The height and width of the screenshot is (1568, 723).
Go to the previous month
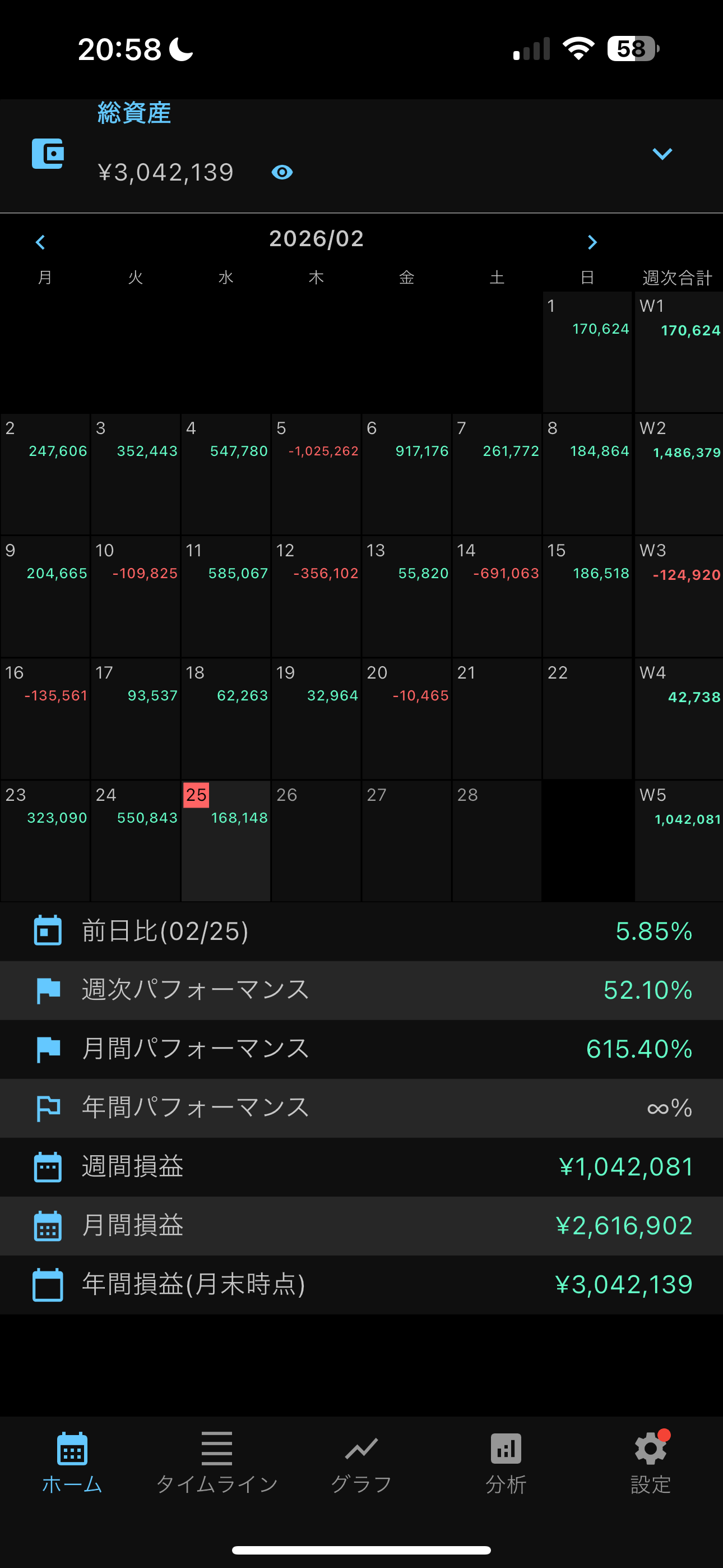[40, 242]
